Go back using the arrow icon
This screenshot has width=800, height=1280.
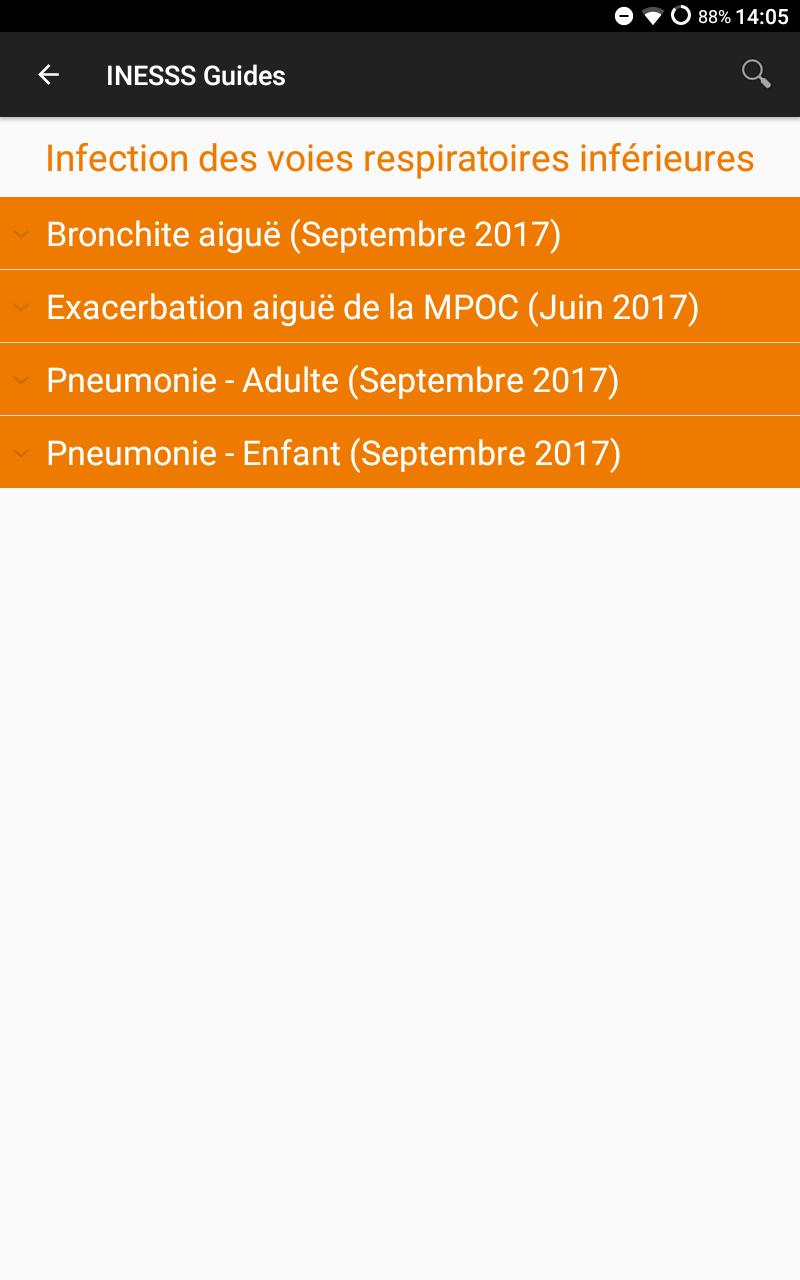point(48,75)
